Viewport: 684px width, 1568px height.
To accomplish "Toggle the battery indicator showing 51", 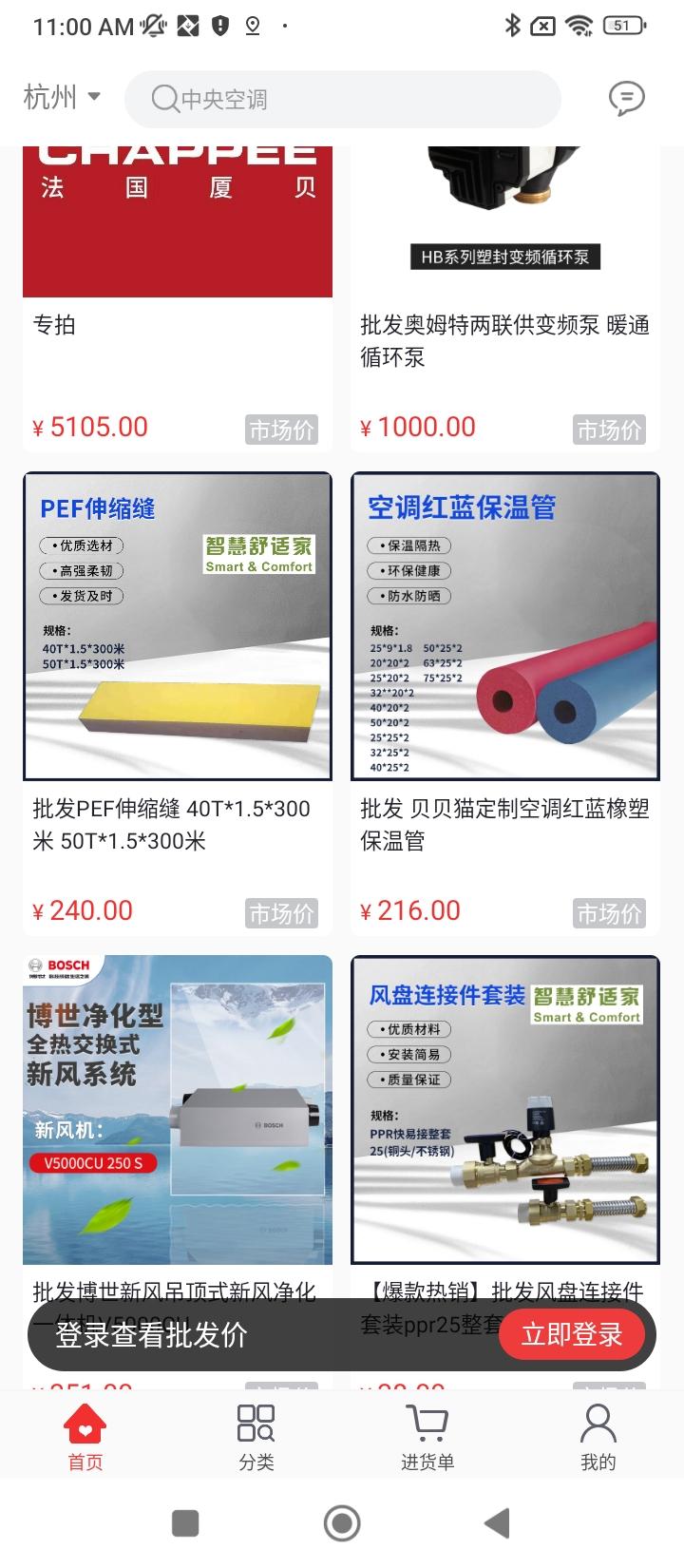I will (x=622, y=26).
